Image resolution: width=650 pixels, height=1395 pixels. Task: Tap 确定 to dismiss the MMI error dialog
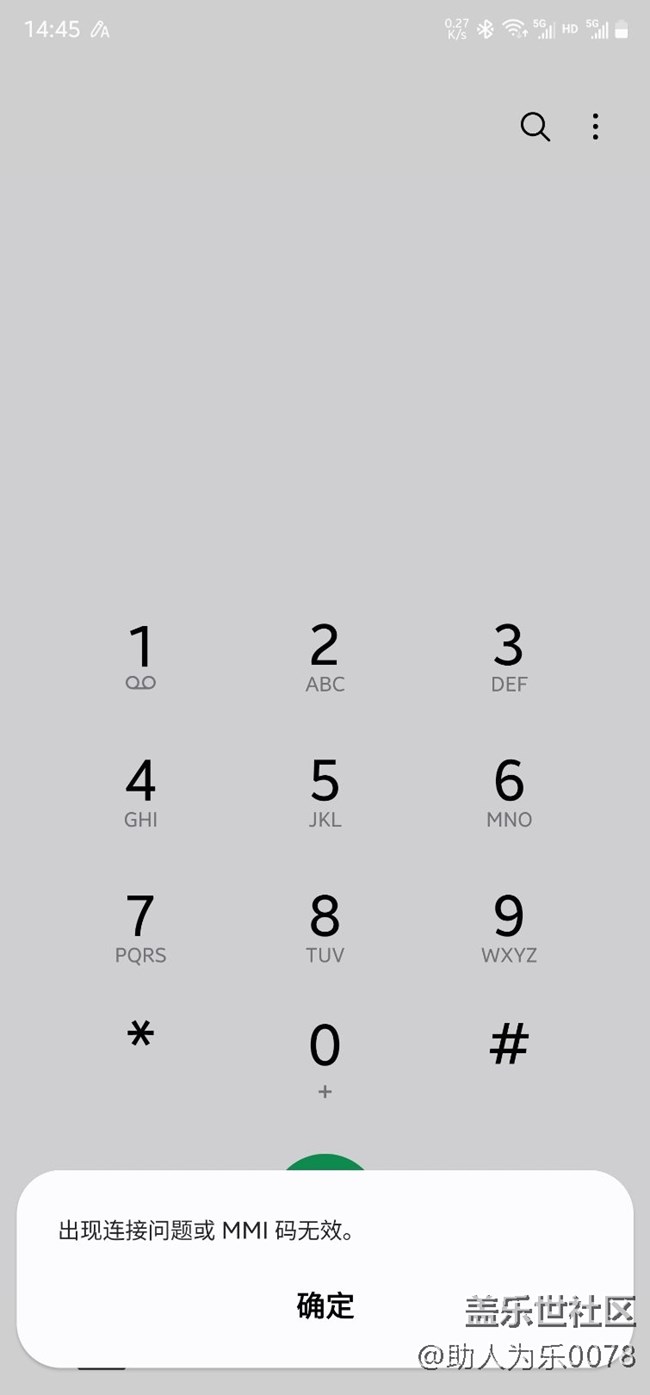click(325, 1305)
